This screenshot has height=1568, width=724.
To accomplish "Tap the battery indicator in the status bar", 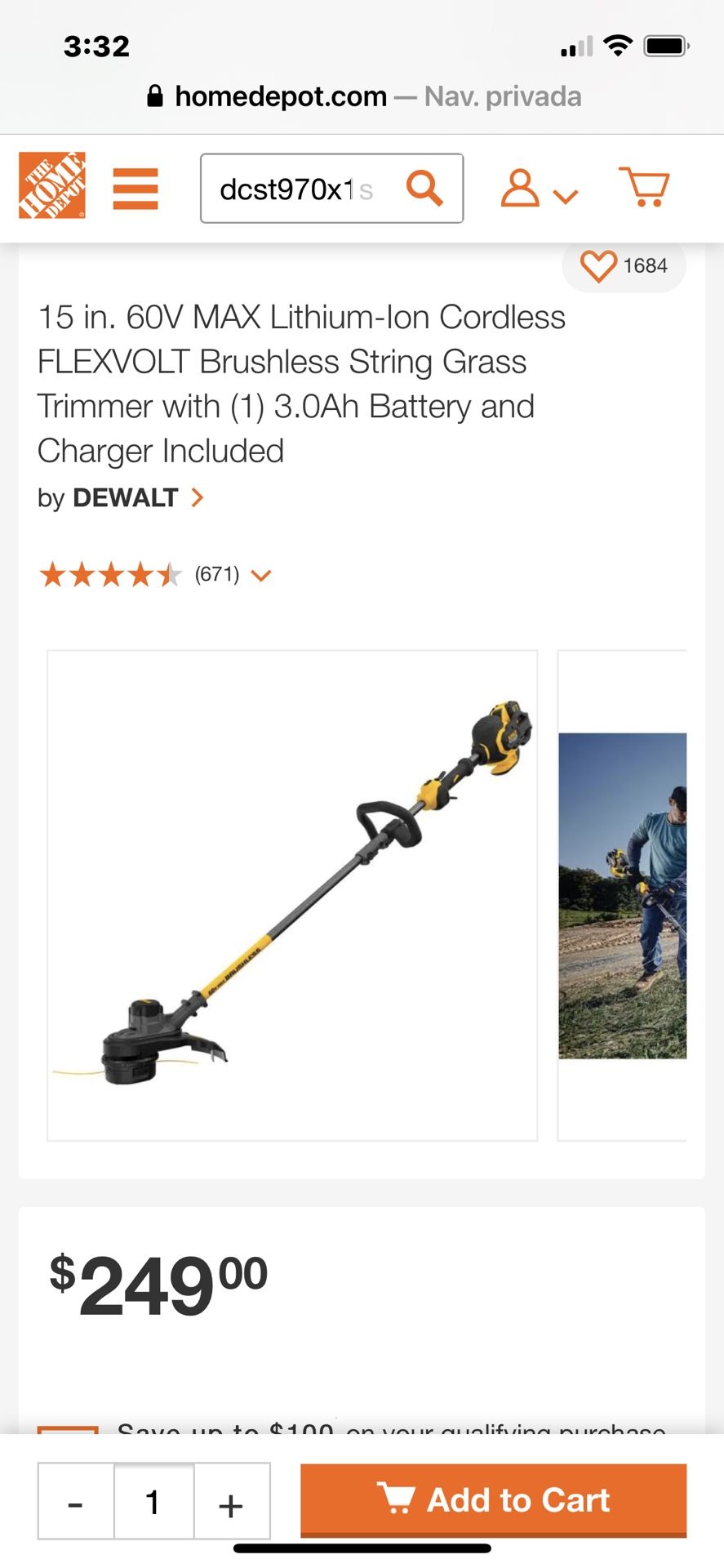I will click(x=666, y=47).
